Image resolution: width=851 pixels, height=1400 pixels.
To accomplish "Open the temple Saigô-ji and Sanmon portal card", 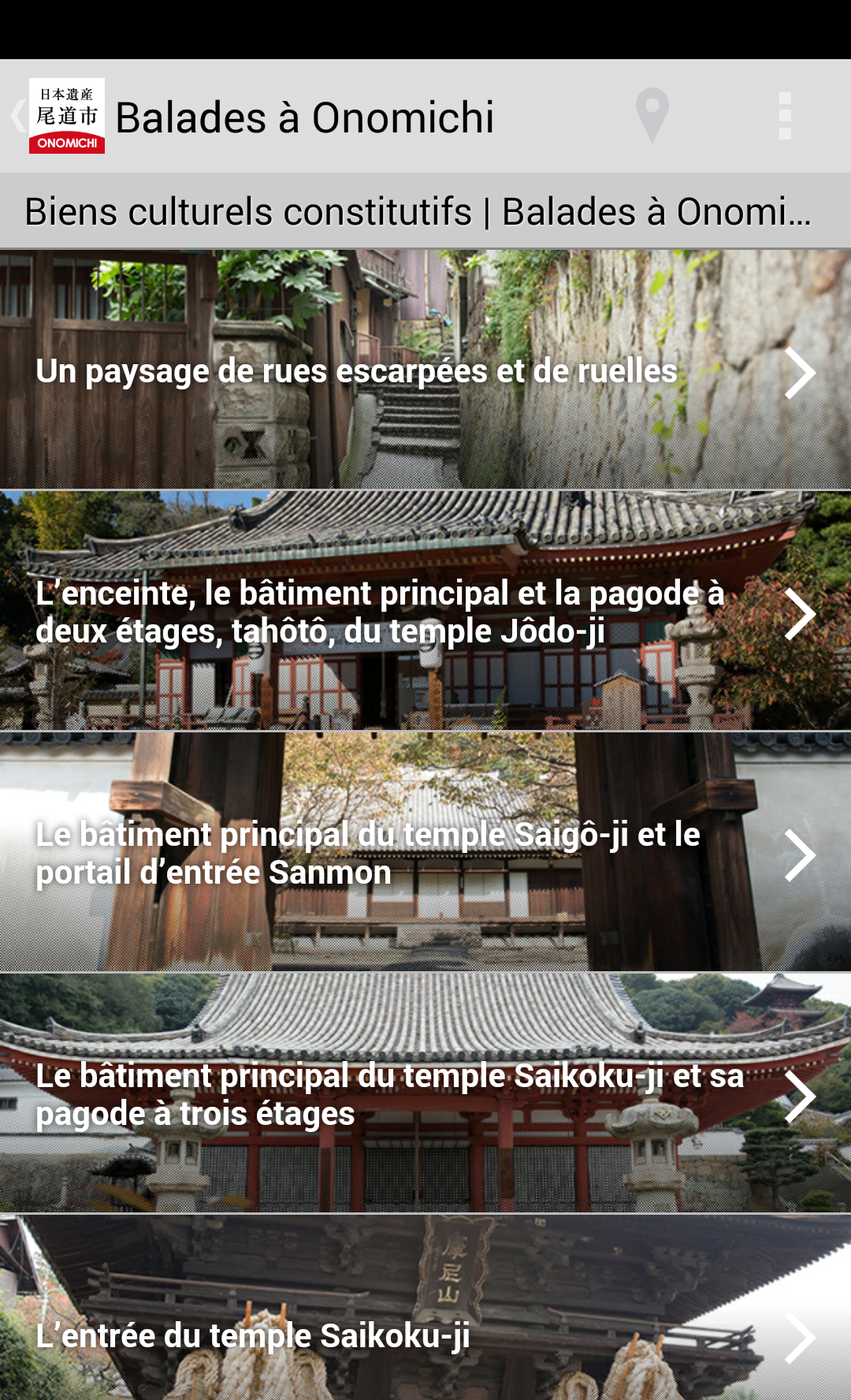I will tap(425, 852).
